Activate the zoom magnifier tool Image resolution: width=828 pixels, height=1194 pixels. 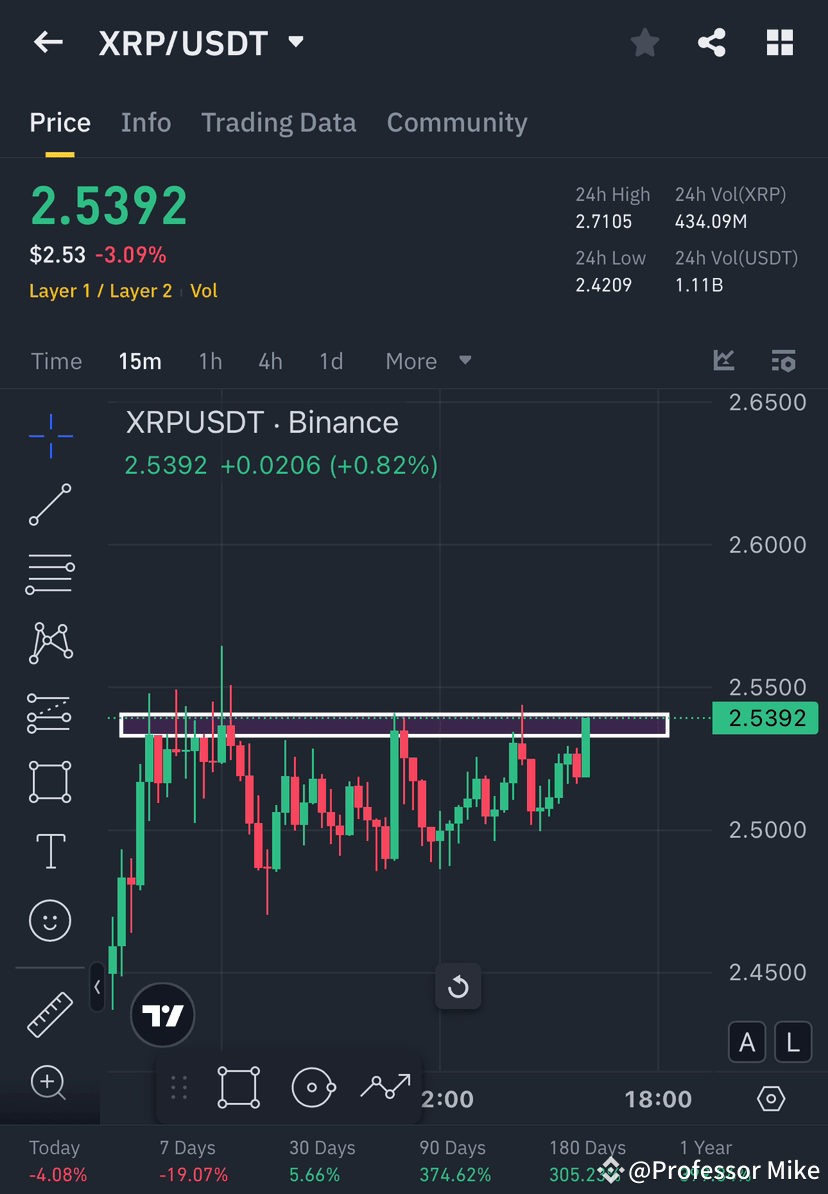tap(50, 1083)
